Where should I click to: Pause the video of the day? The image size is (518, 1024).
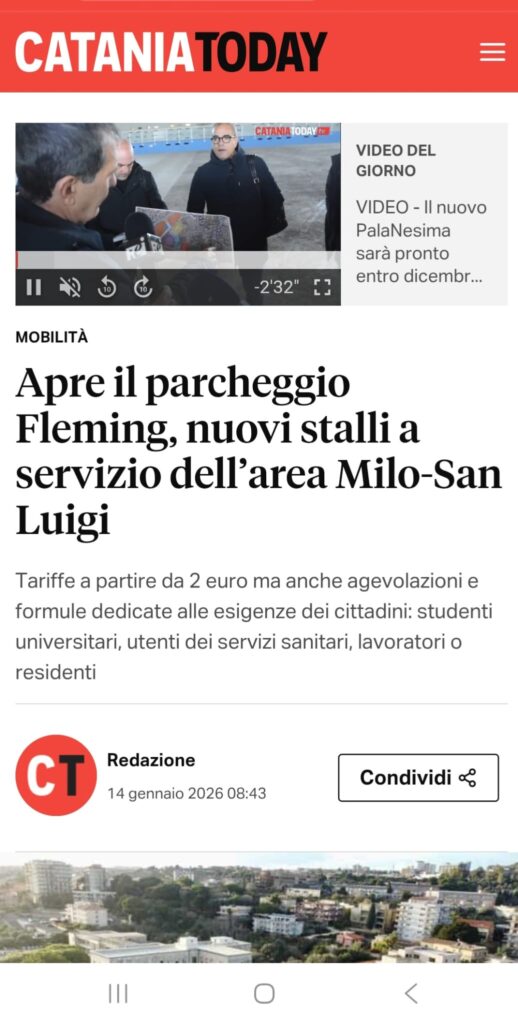pyautogui.click(x=33, y=287)
